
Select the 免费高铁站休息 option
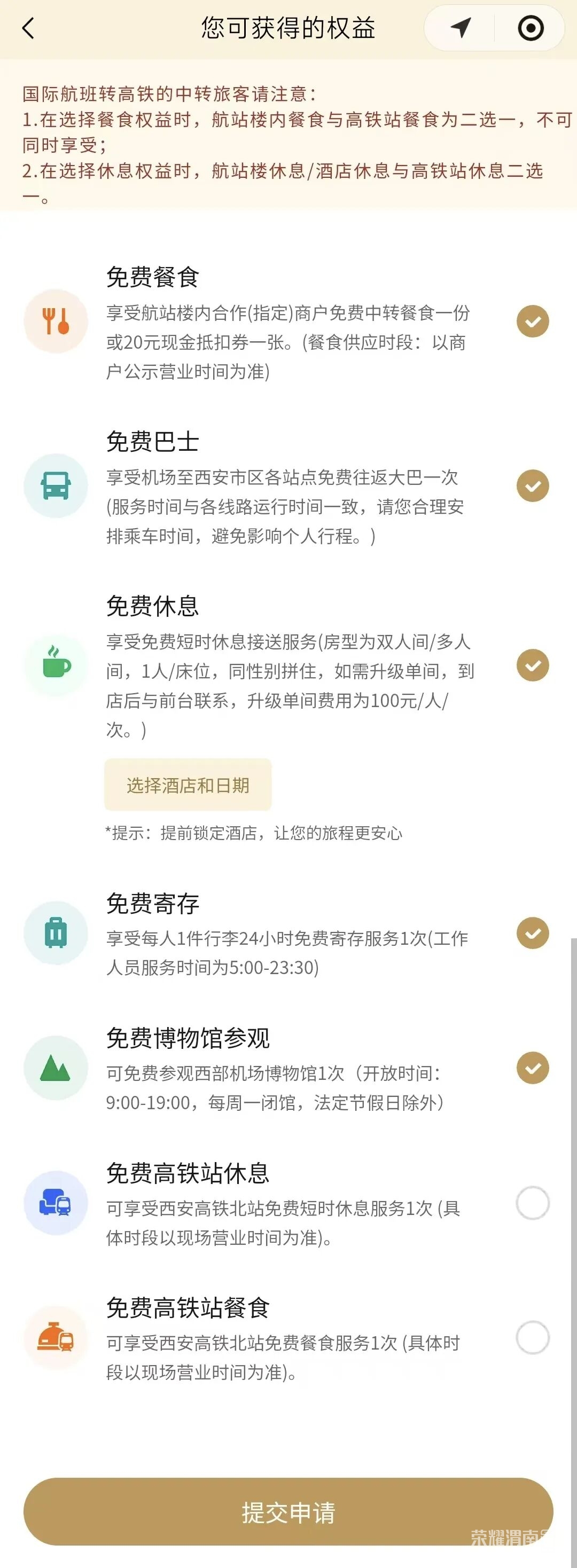pyautogui.click(x=533, y=1203)
